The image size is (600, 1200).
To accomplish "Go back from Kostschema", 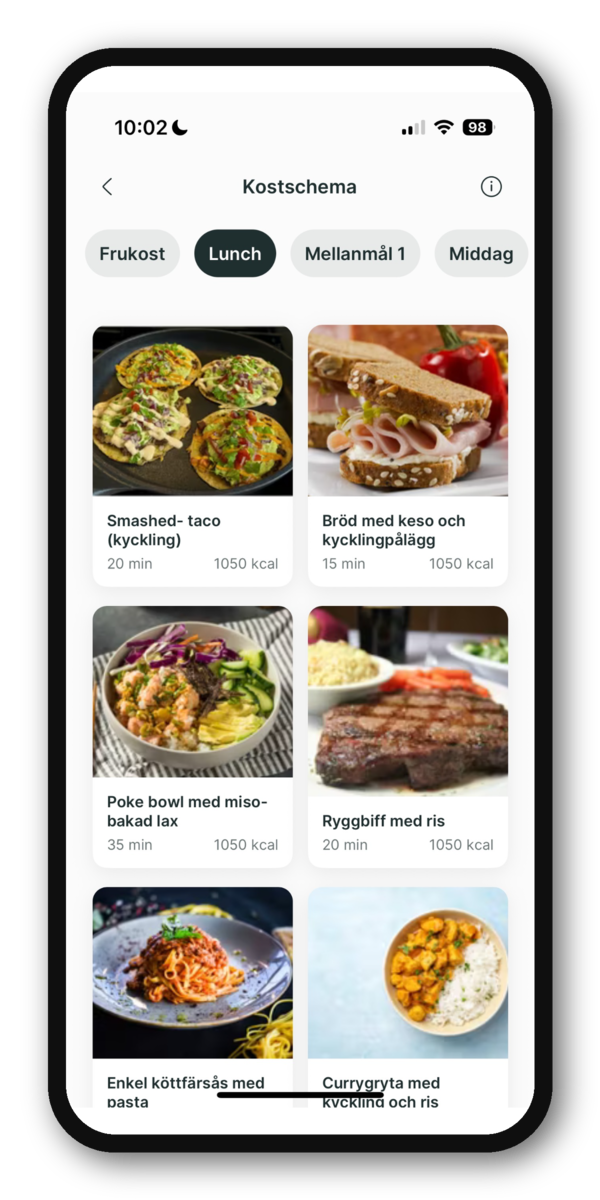I will click(107, 187).
